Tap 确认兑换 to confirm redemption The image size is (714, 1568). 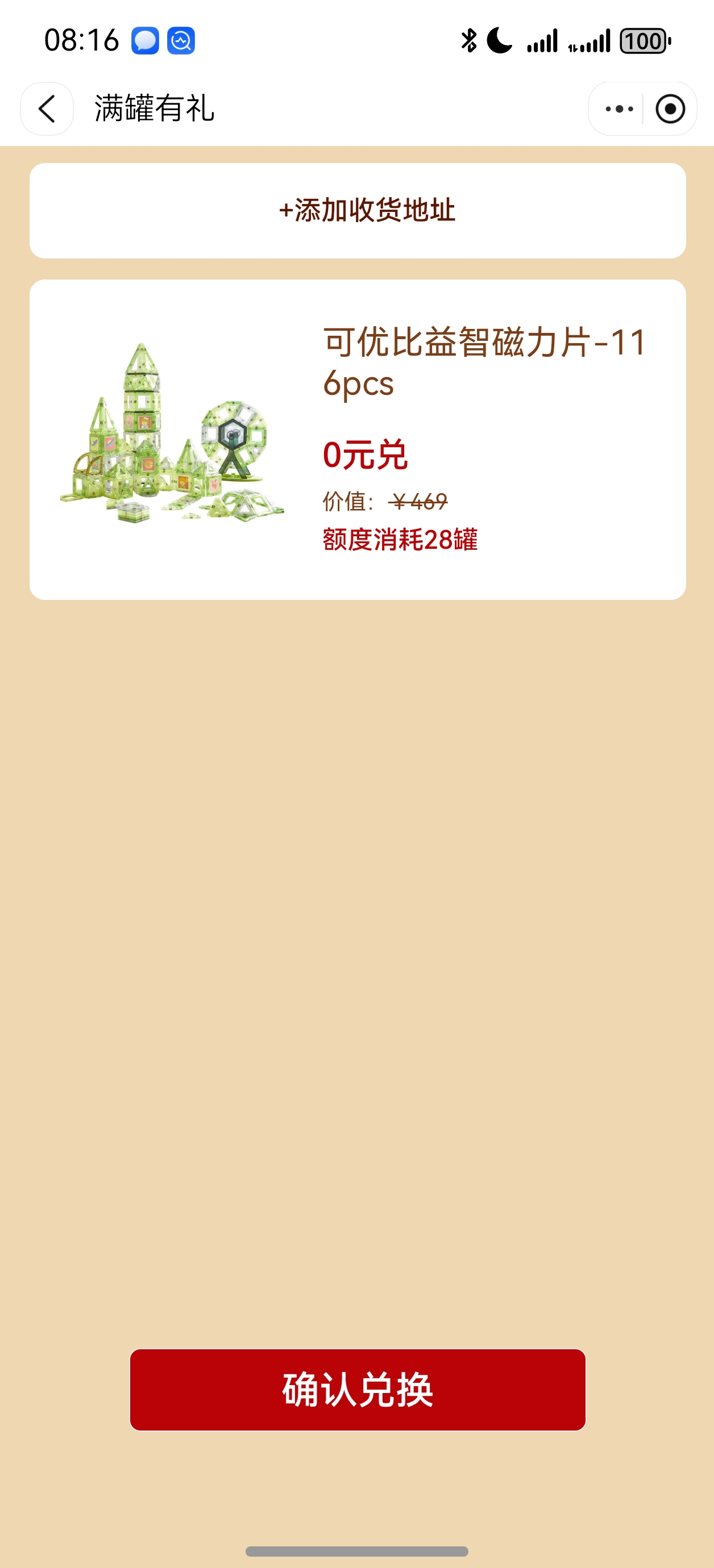point(358,1390)
